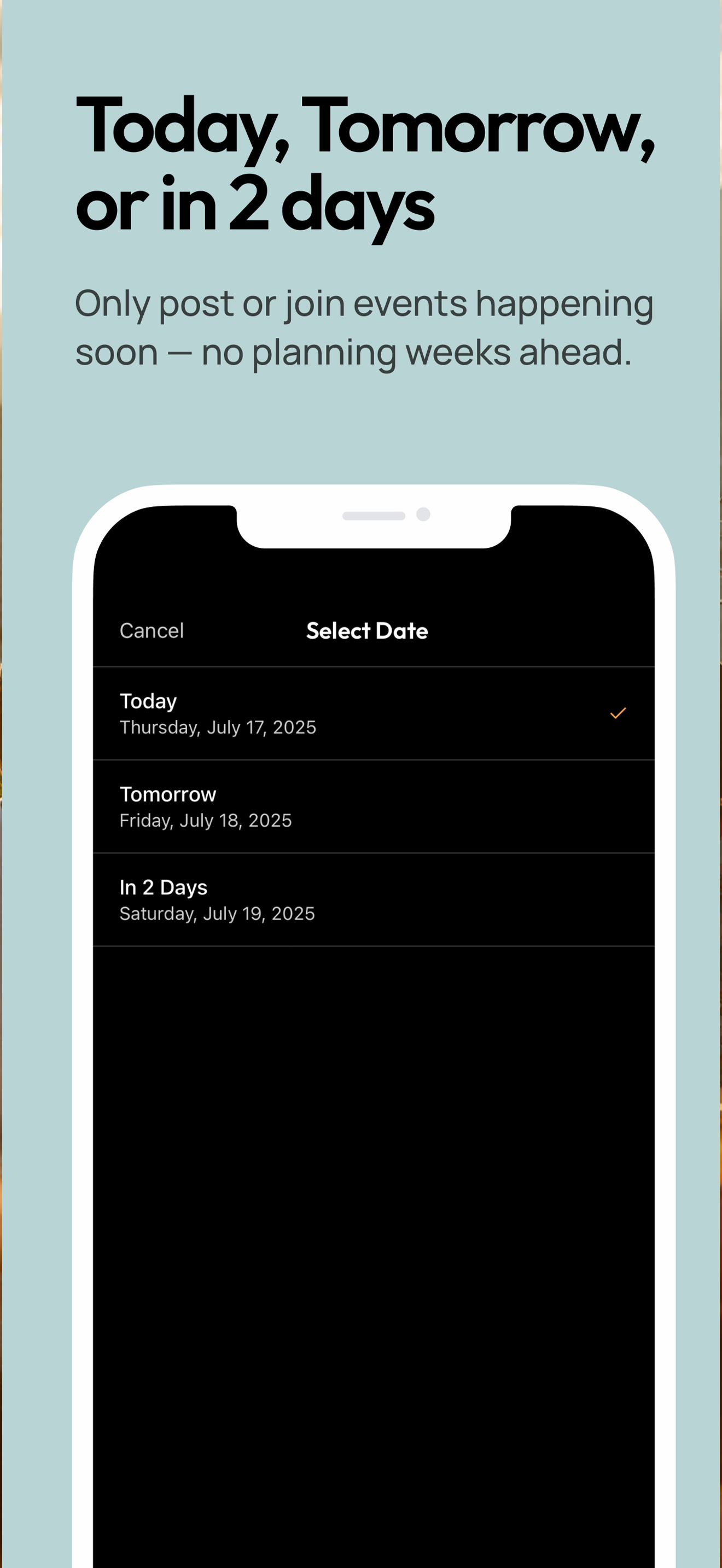The image size is (722, 1568).
Task: Click the orange checkmark beside Today
Action: [619, 713]
